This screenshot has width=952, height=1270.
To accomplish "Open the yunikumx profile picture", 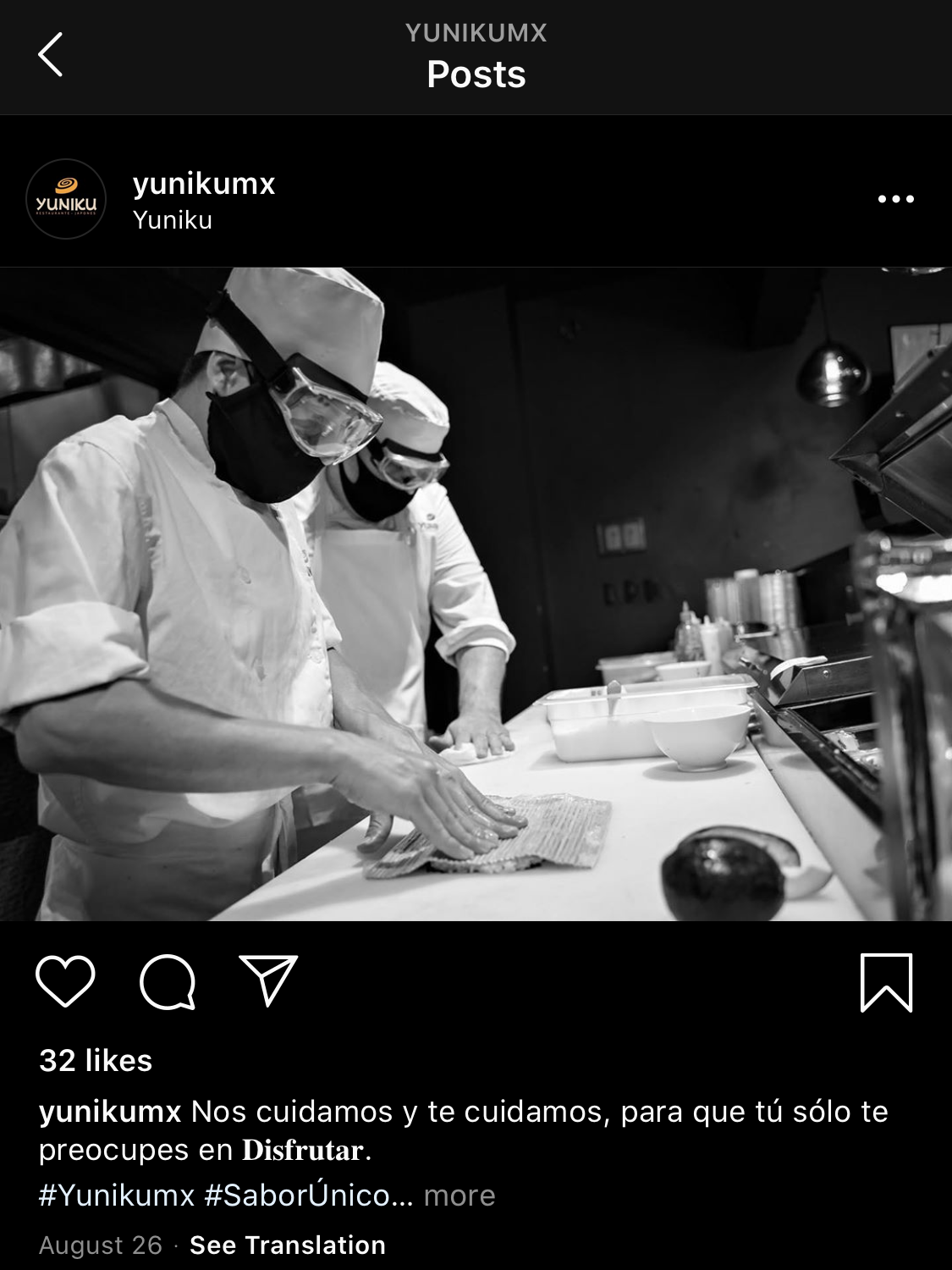I will pos(66,199).
